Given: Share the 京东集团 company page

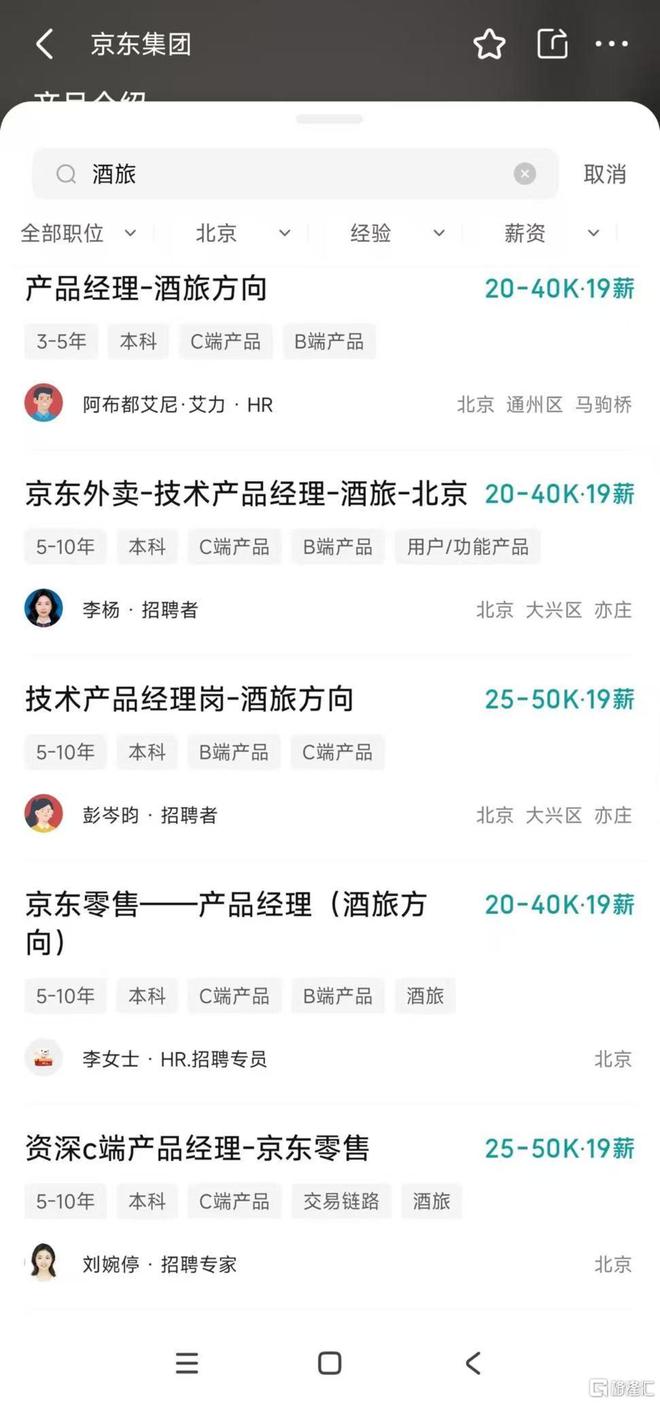Looking at the screenshot, I should pyautogui.click(x=552, y=44).
